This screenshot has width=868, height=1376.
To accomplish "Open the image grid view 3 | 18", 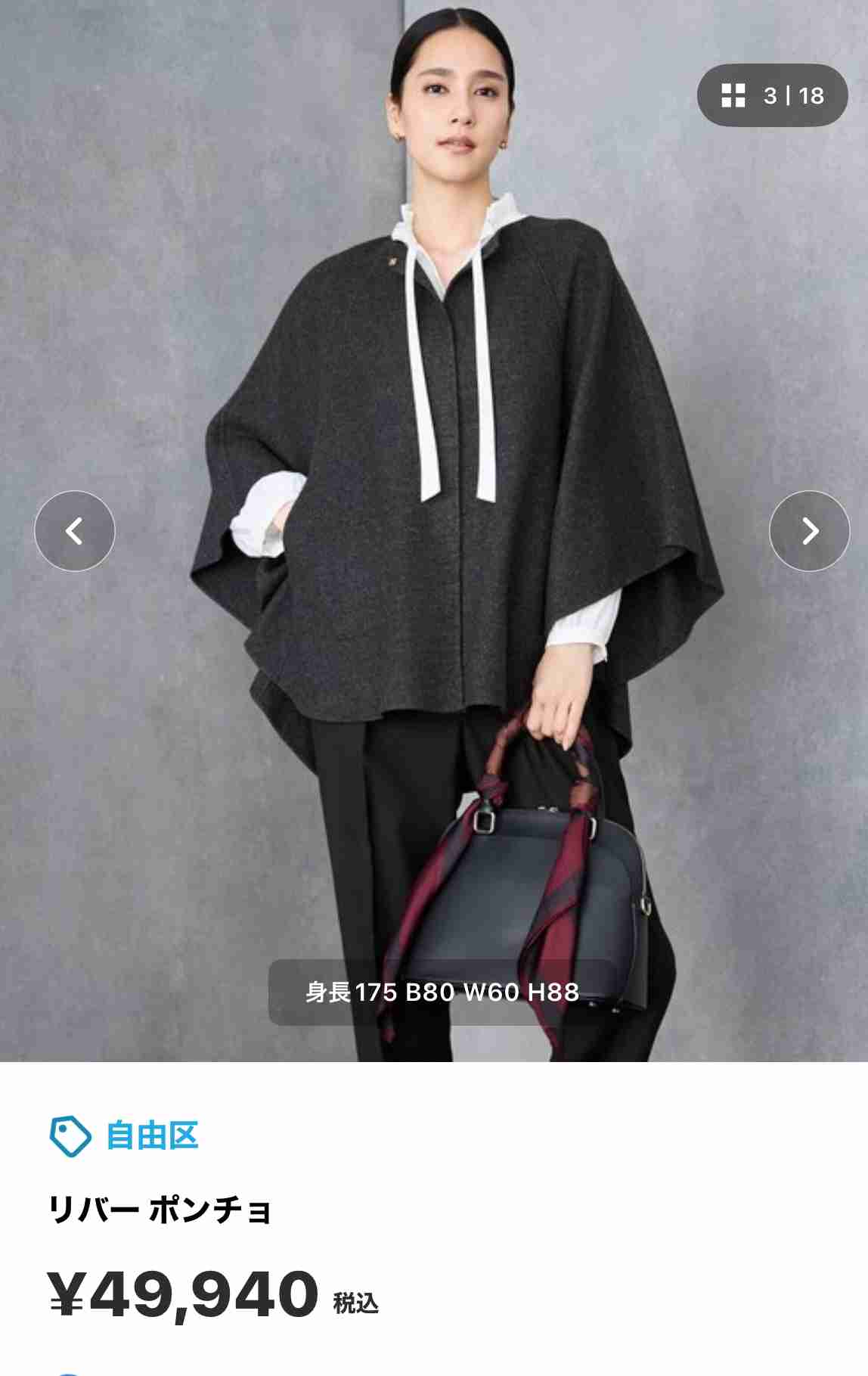I will [772, 95].
